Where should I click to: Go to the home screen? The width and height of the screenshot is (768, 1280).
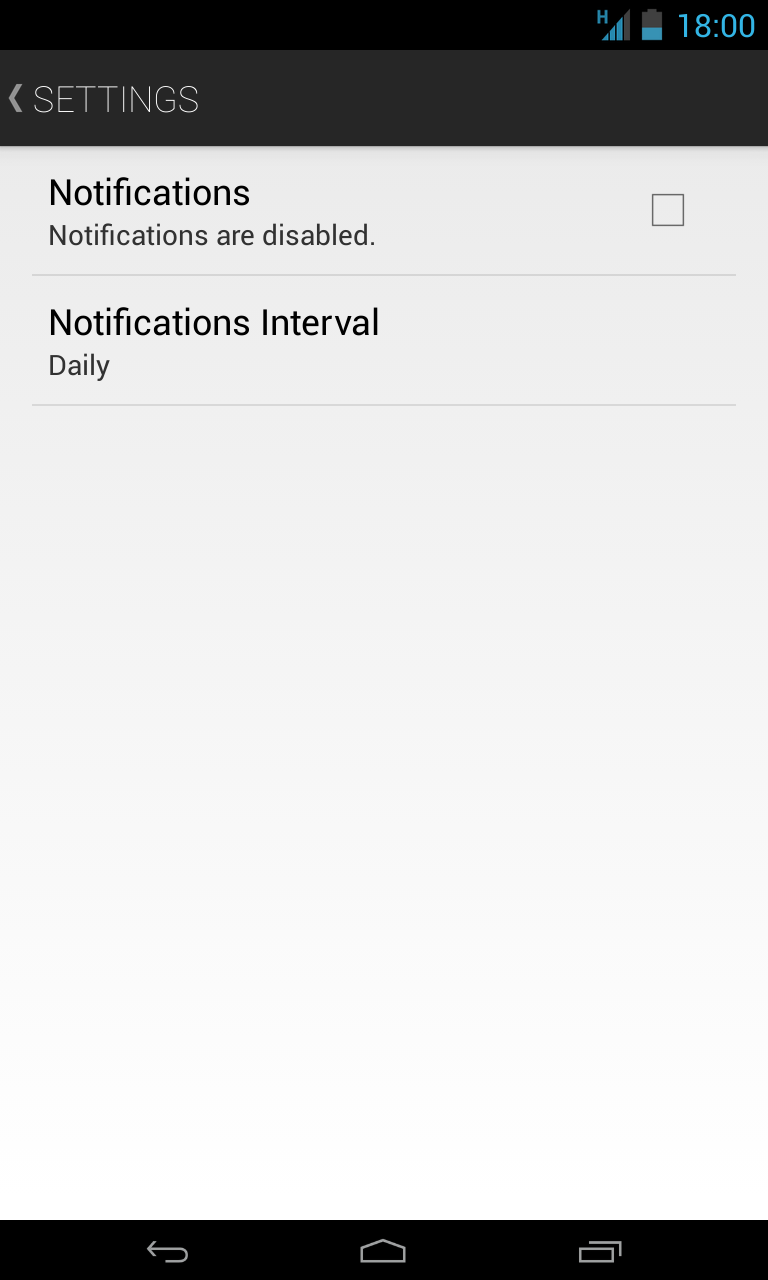tap(383, 1251)
